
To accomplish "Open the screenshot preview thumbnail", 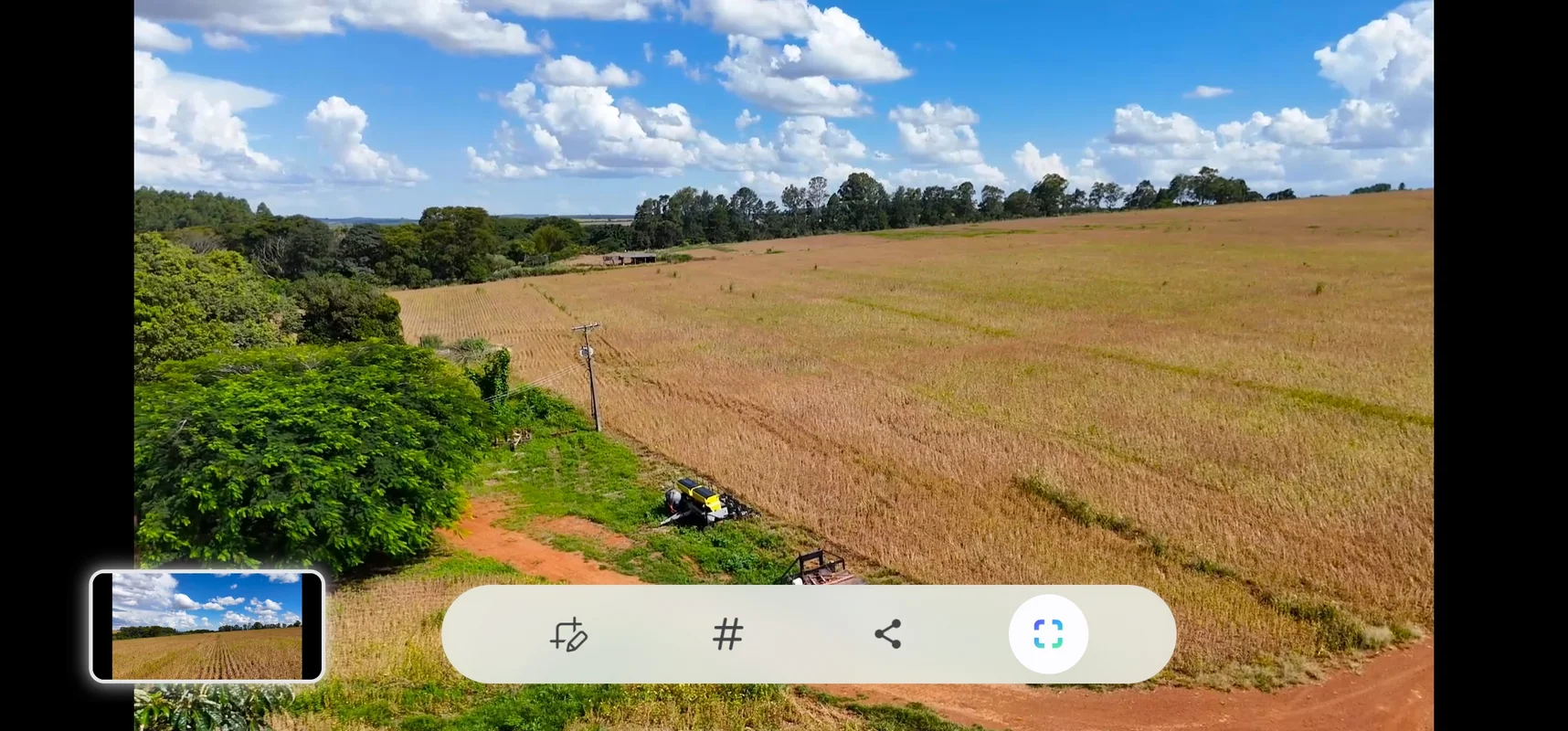I will pyautogui.click(x=207, y=627).
